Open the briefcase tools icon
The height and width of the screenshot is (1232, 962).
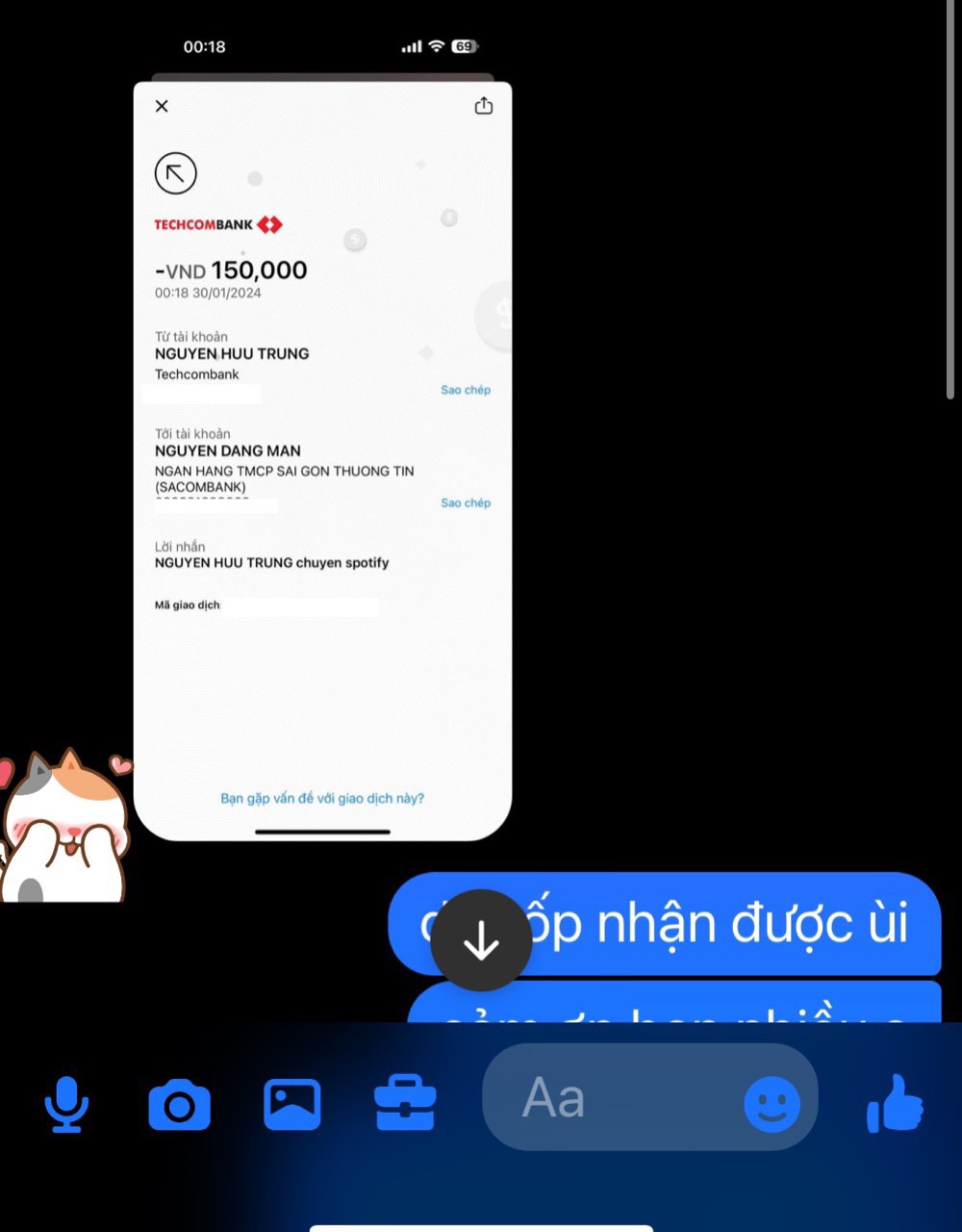405,1103
